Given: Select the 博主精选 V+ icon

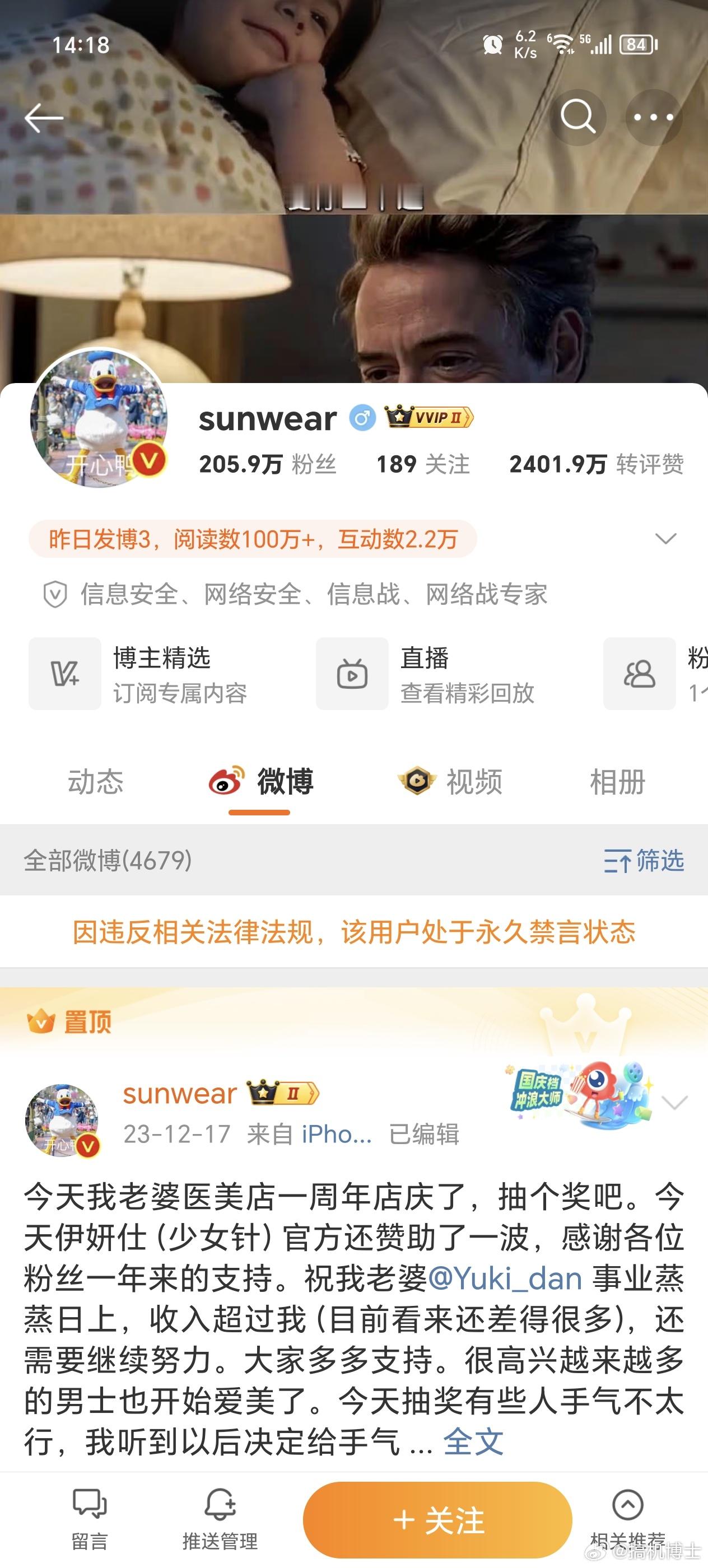Looking at the screenshot, I should point(65,673).
